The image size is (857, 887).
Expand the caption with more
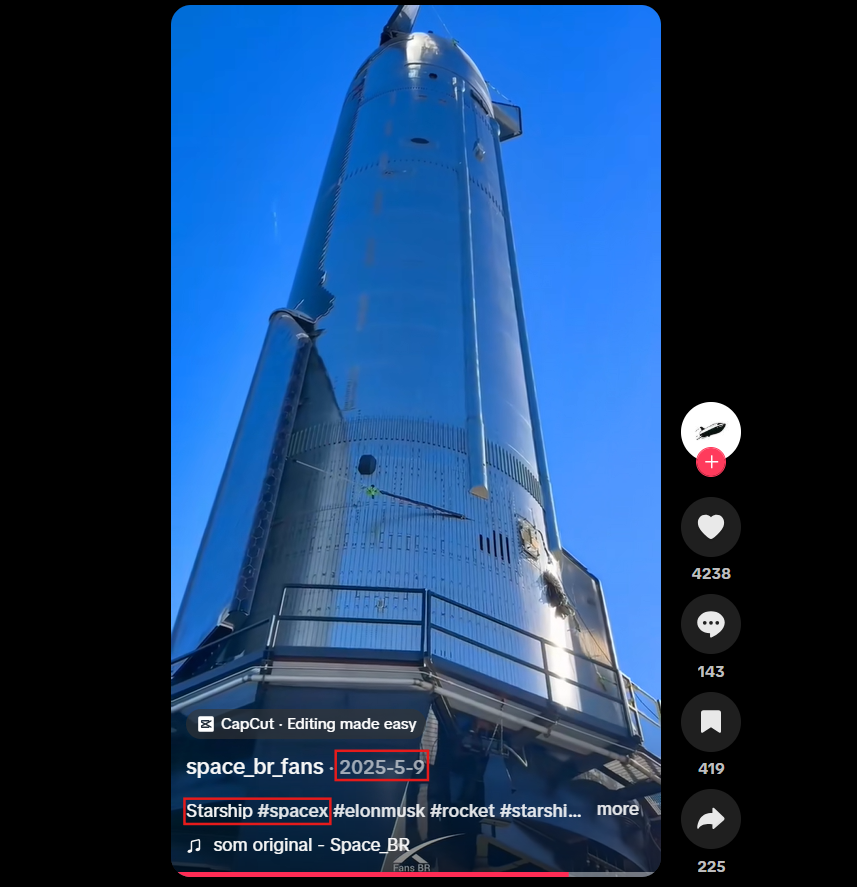[x=617, y=809]
